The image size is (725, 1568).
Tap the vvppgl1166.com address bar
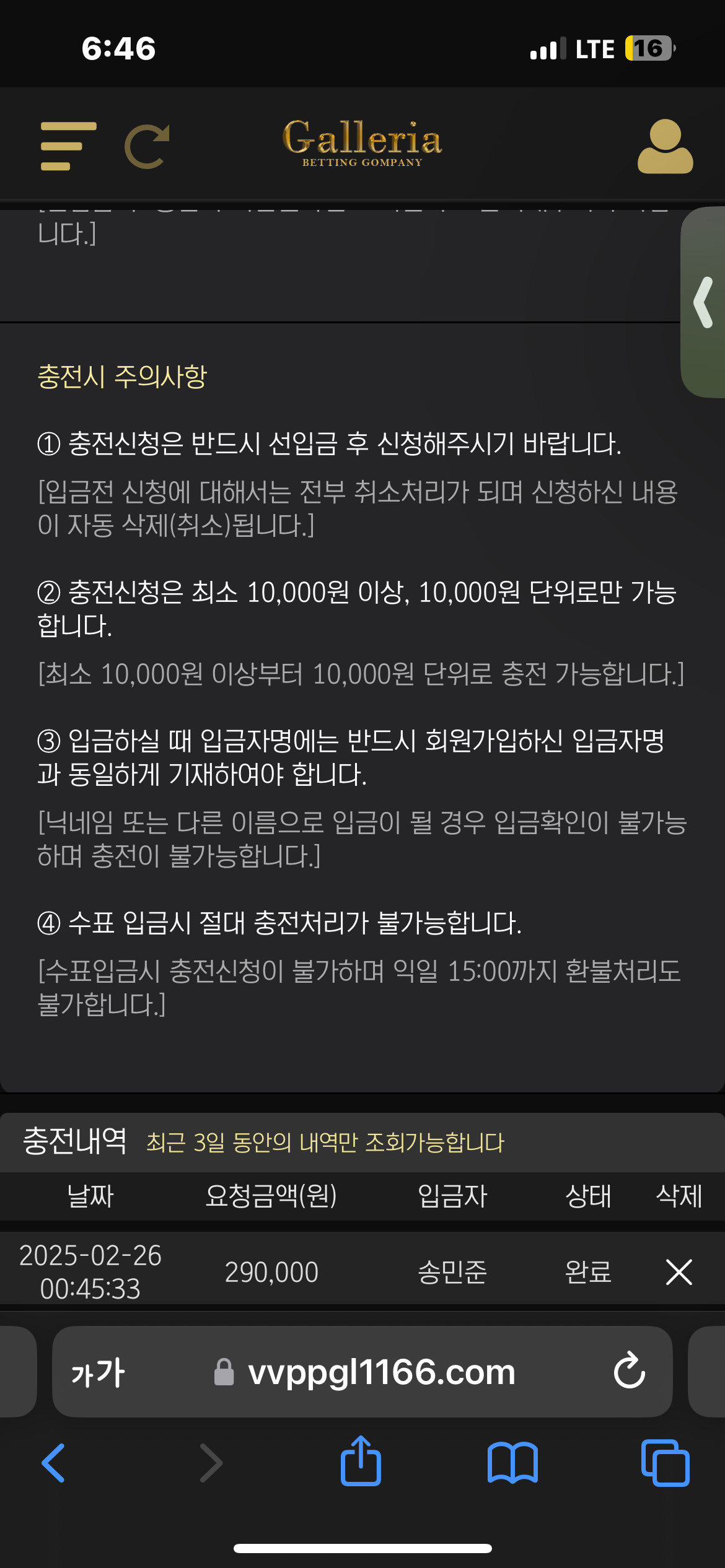(381, 1373)
